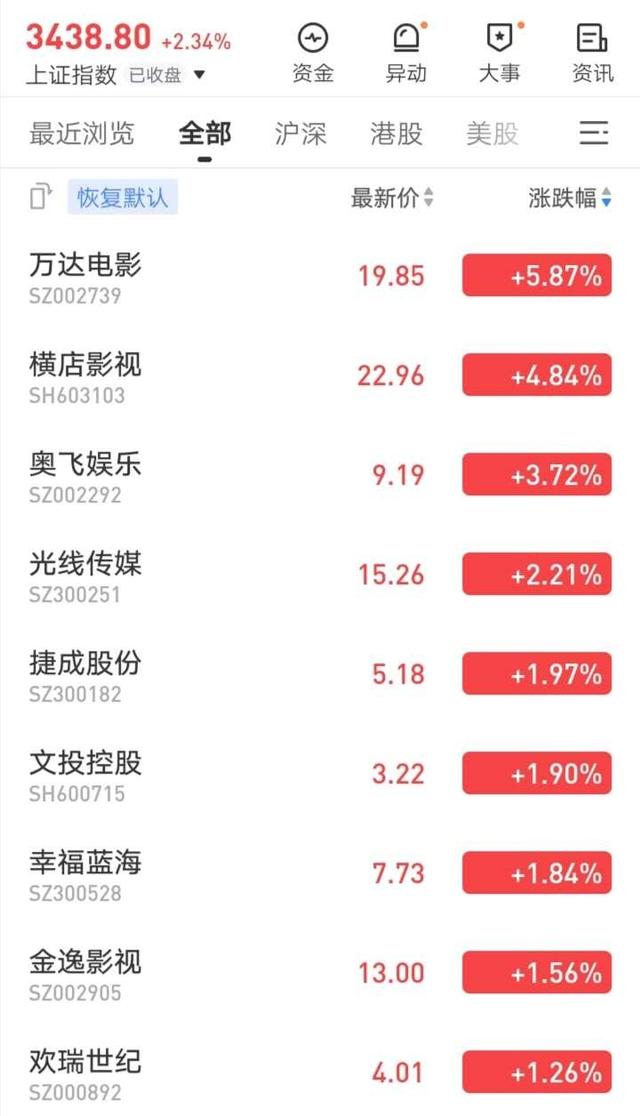Tap the copy icon beside 恢复默认

pos(41,197)
